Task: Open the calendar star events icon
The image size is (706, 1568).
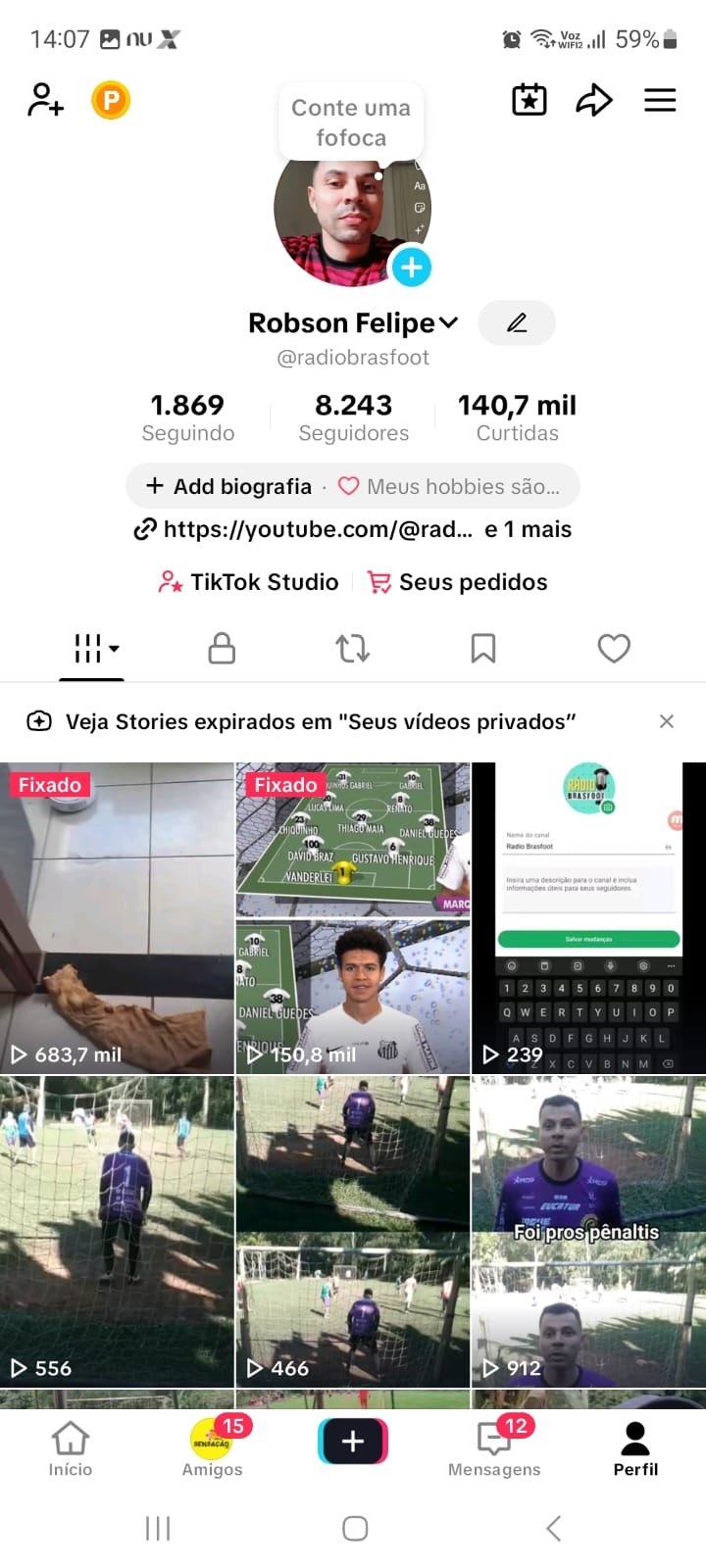Action: (529, 100)
